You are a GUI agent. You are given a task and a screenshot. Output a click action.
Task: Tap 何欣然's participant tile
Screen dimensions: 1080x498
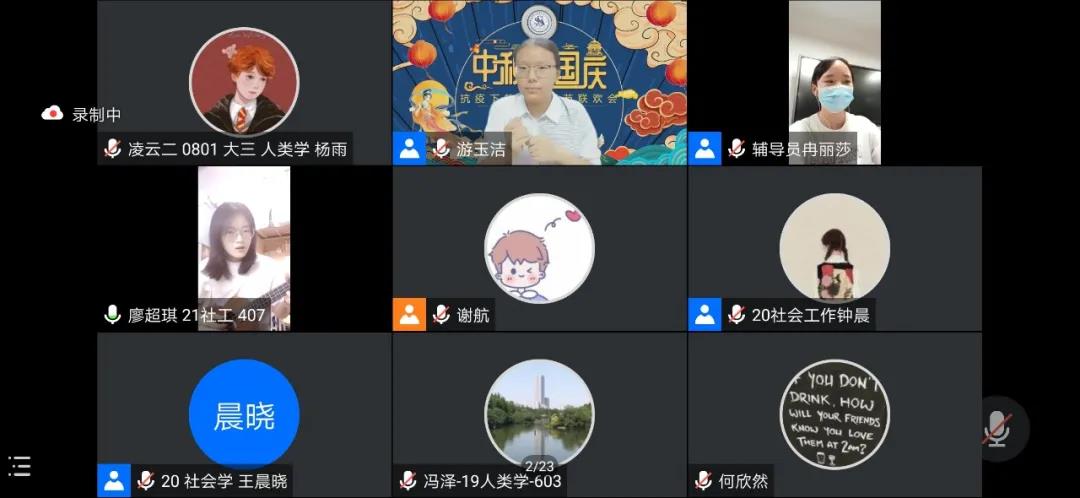pyautogui.click(x=834, y=414)
